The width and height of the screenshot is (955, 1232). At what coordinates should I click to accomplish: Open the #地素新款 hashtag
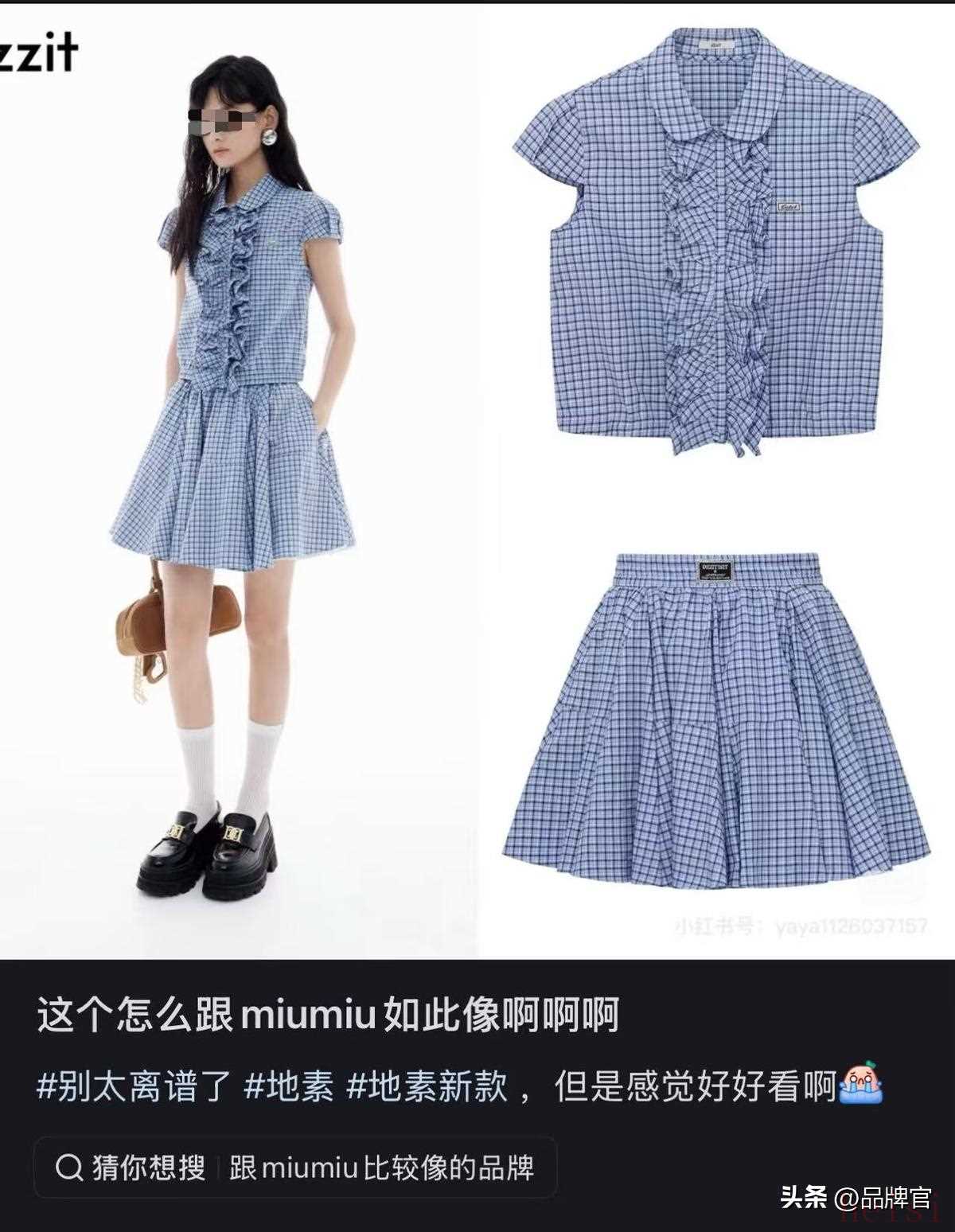point(427,1086)
